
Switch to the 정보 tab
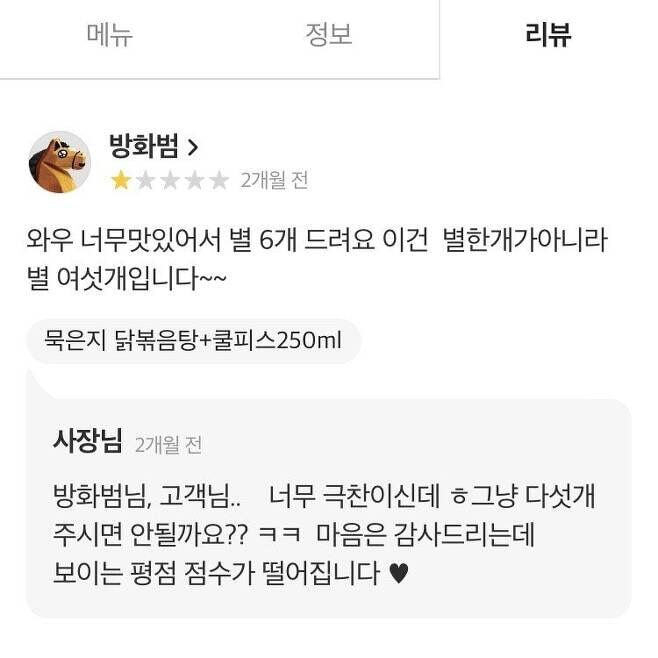pyautogui.click(x=328, y=36)
